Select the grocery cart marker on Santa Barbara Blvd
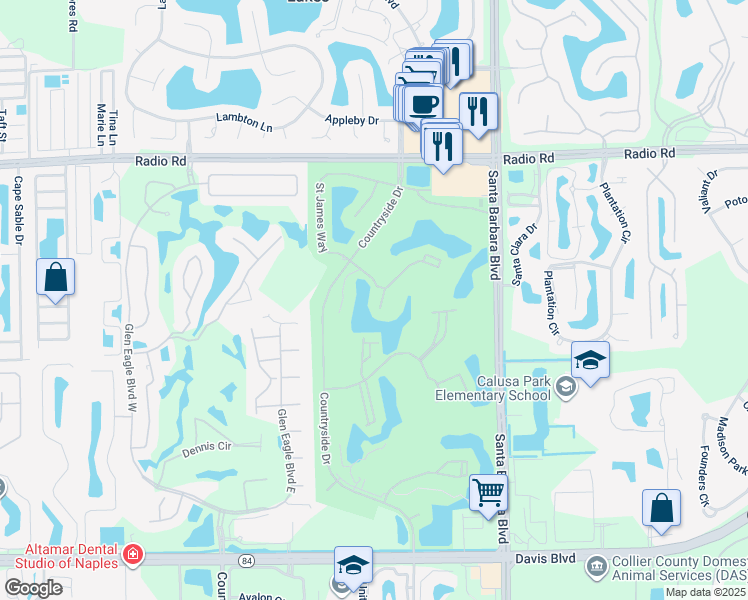The height and width of the screenshot is (600, 748). [488, 493]
